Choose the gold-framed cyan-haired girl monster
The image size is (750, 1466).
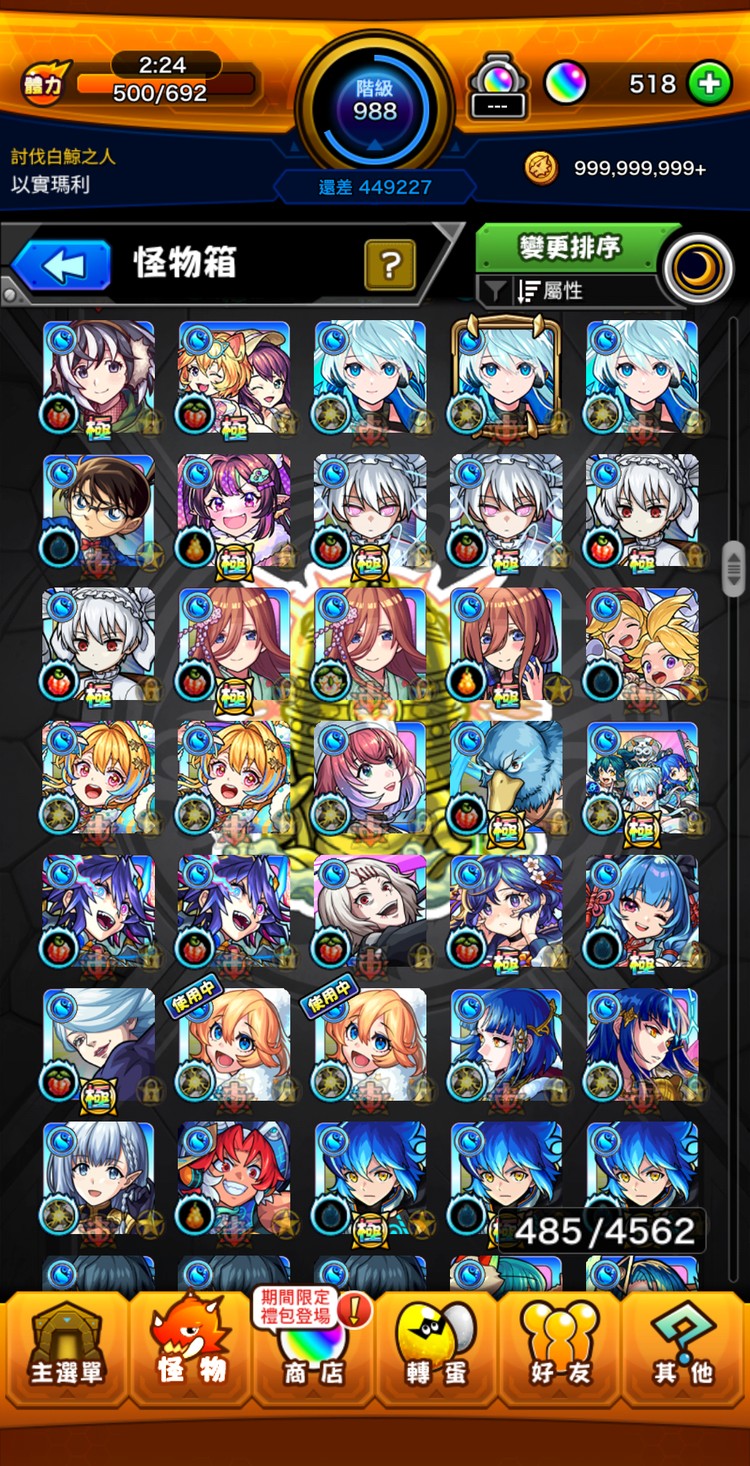(x=506, y=377)
